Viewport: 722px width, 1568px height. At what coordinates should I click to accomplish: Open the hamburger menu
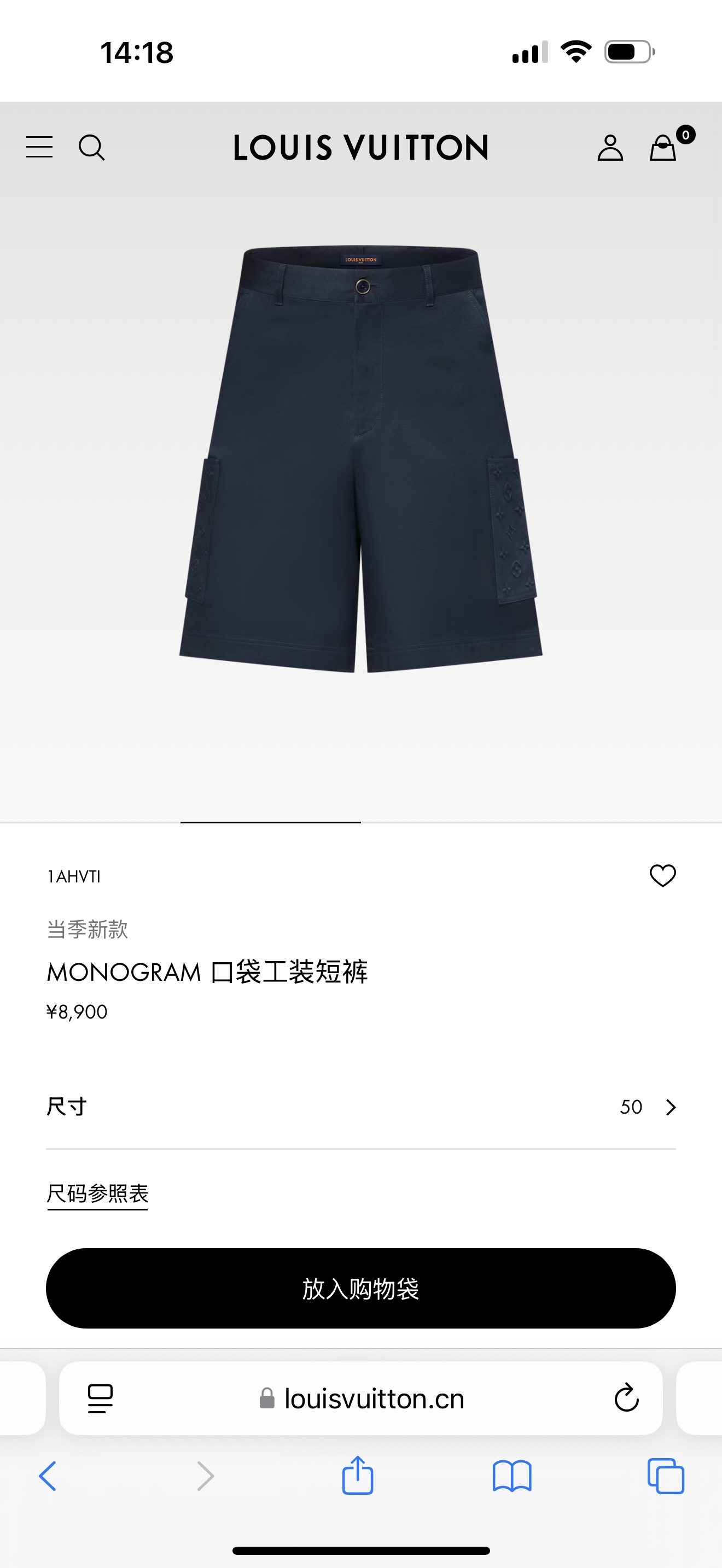coord(39,147)
